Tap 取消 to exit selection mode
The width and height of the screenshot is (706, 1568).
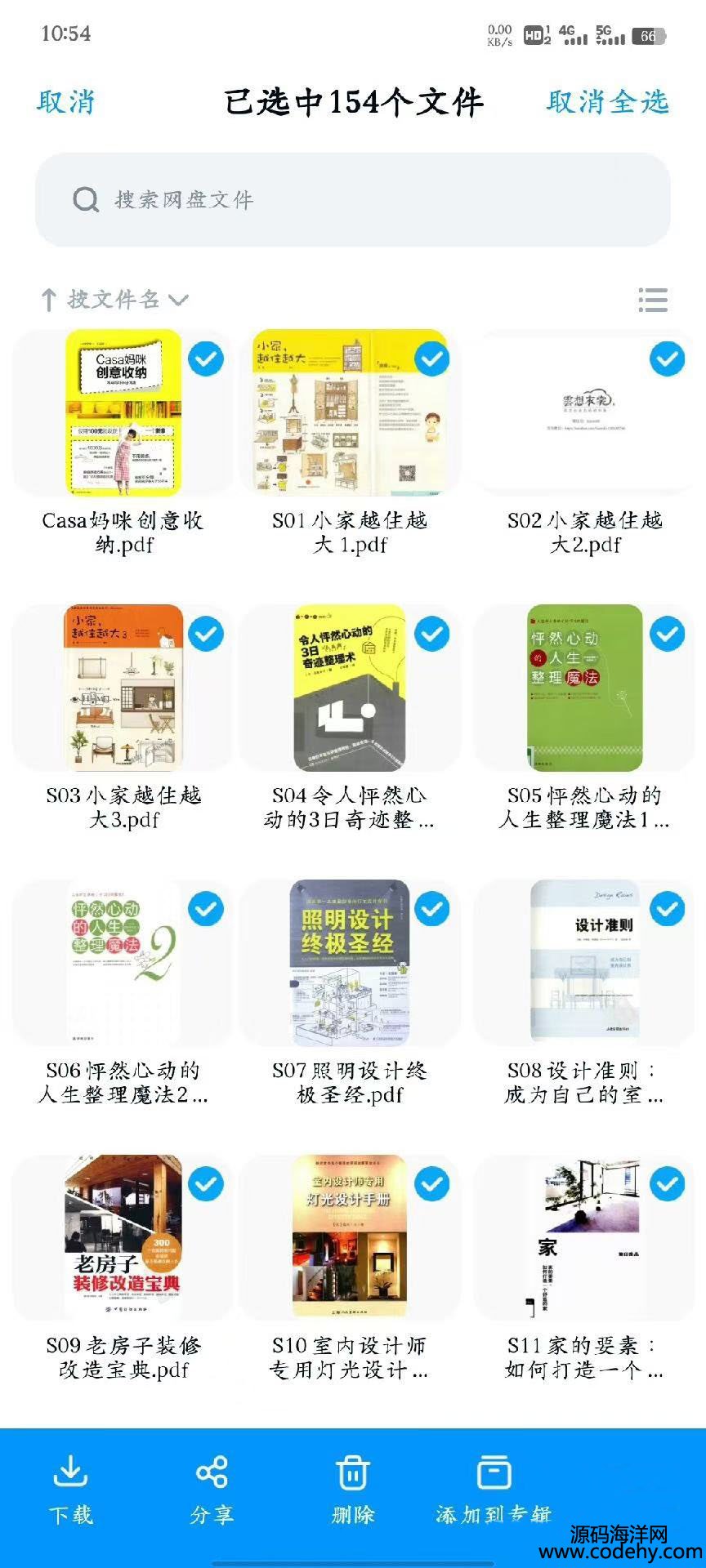(x=66, y=102)
